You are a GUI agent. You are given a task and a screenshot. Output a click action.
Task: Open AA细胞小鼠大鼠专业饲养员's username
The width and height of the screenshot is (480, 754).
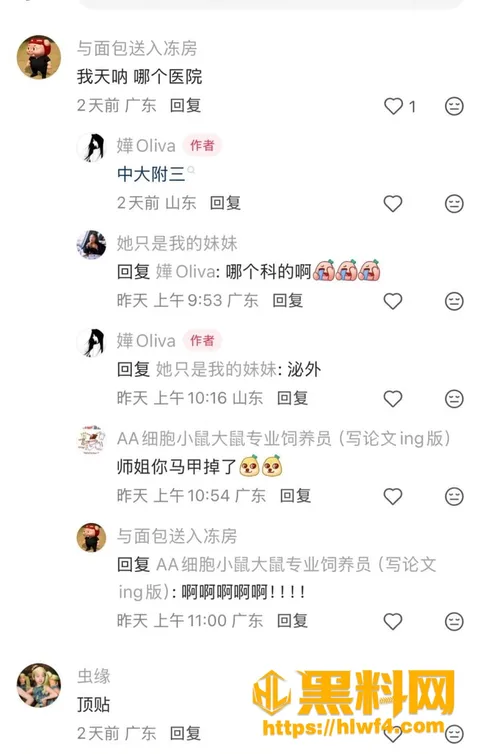tap(284, 439)
